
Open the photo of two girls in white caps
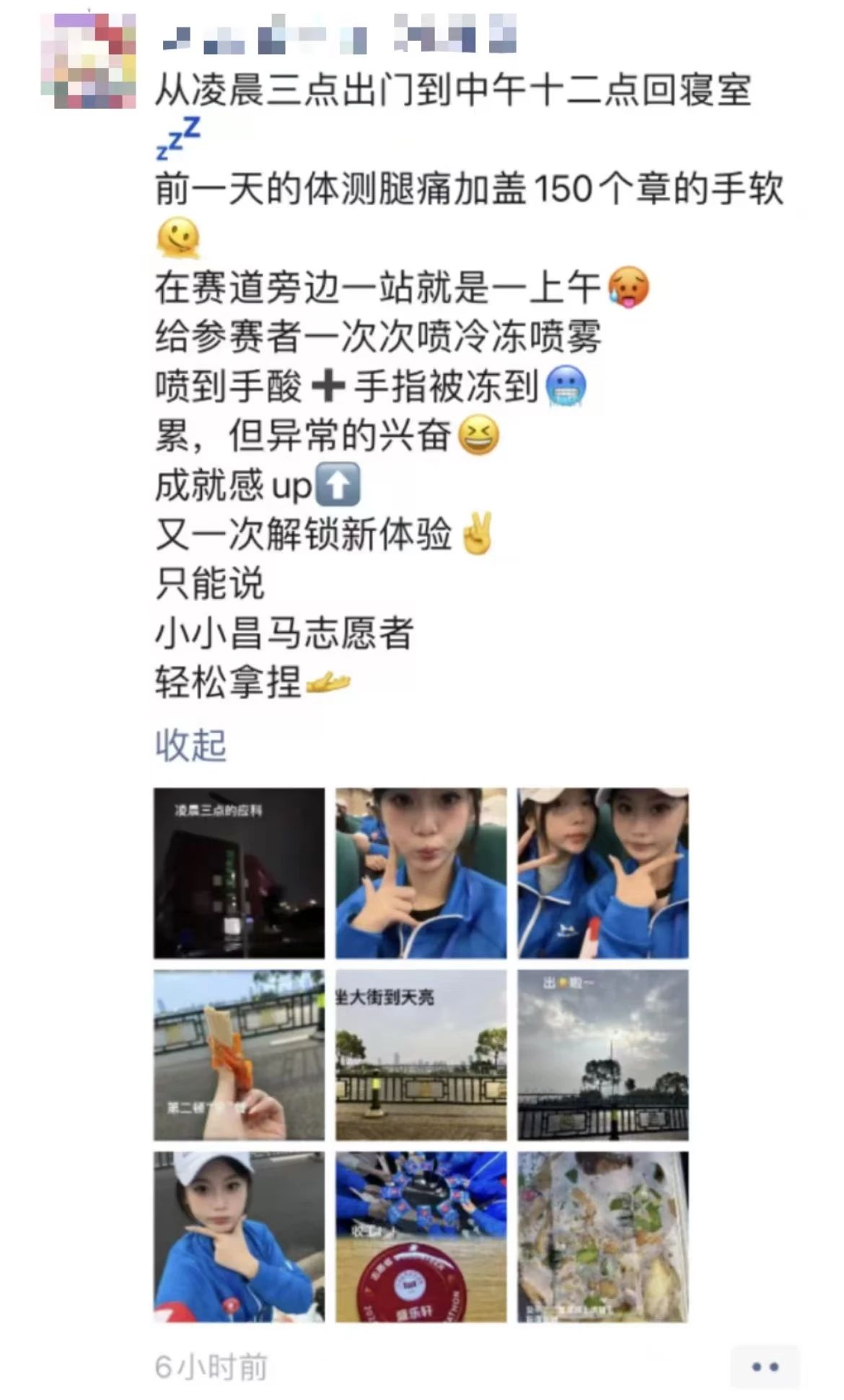pyautogui.click(x=603, y=873)
